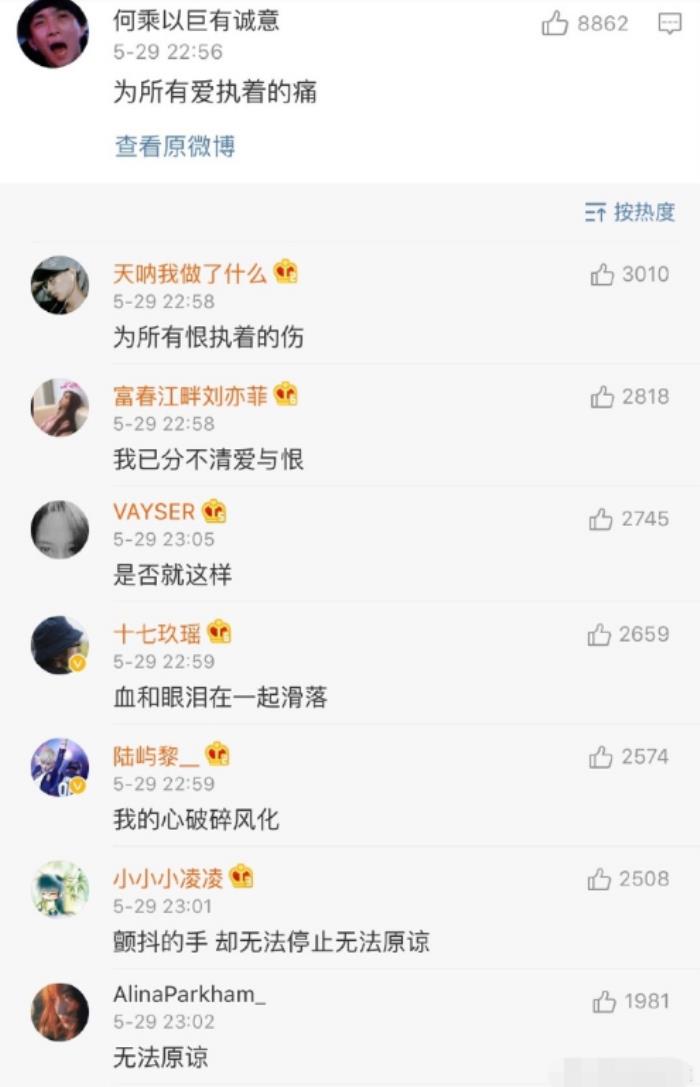This screenshot has height=1087, width=700.
Task: Open 小小小凌凌's username link
Action: tap(168, 879)
